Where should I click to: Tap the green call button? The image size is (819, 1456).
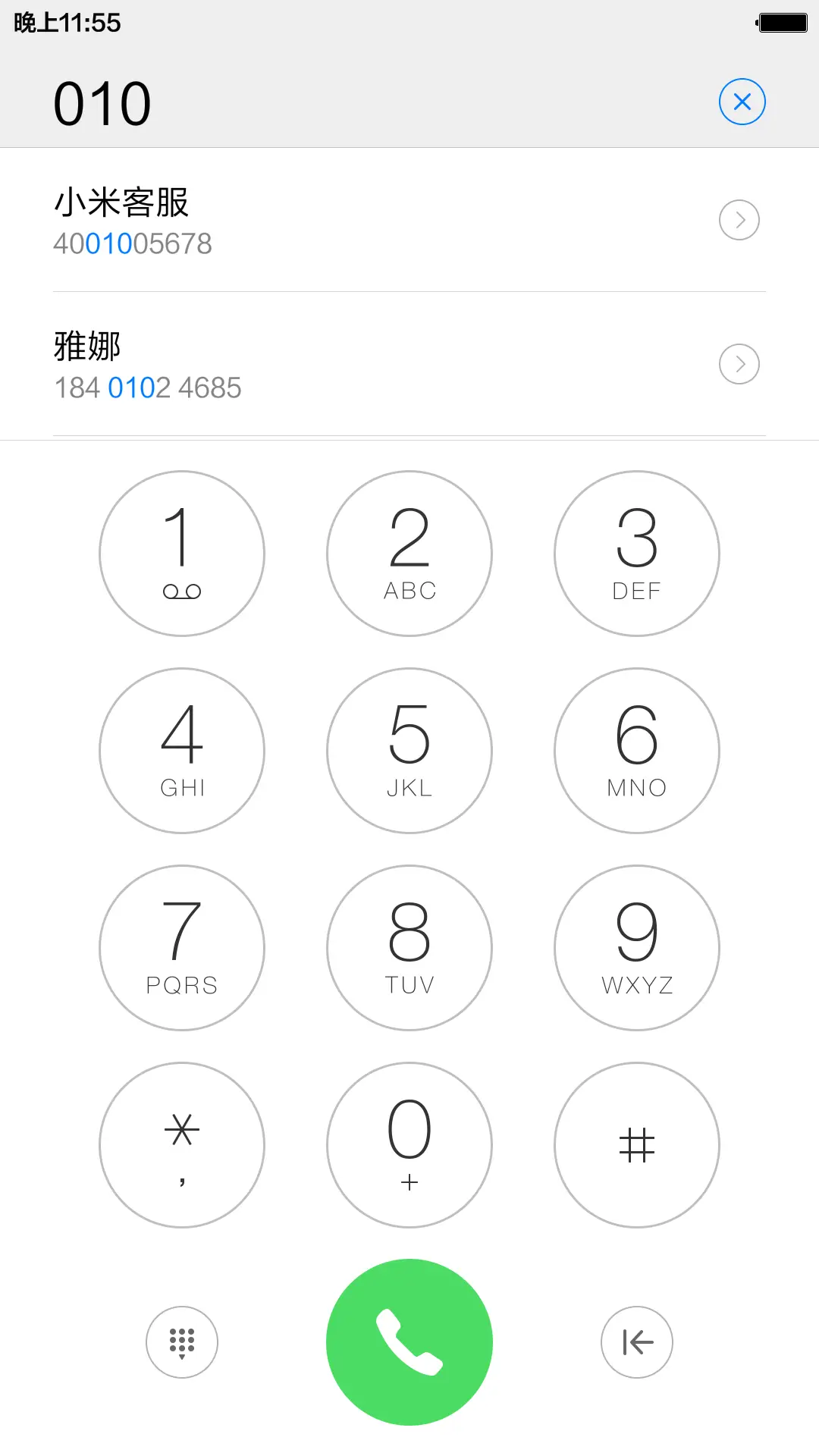point(409,1342)
